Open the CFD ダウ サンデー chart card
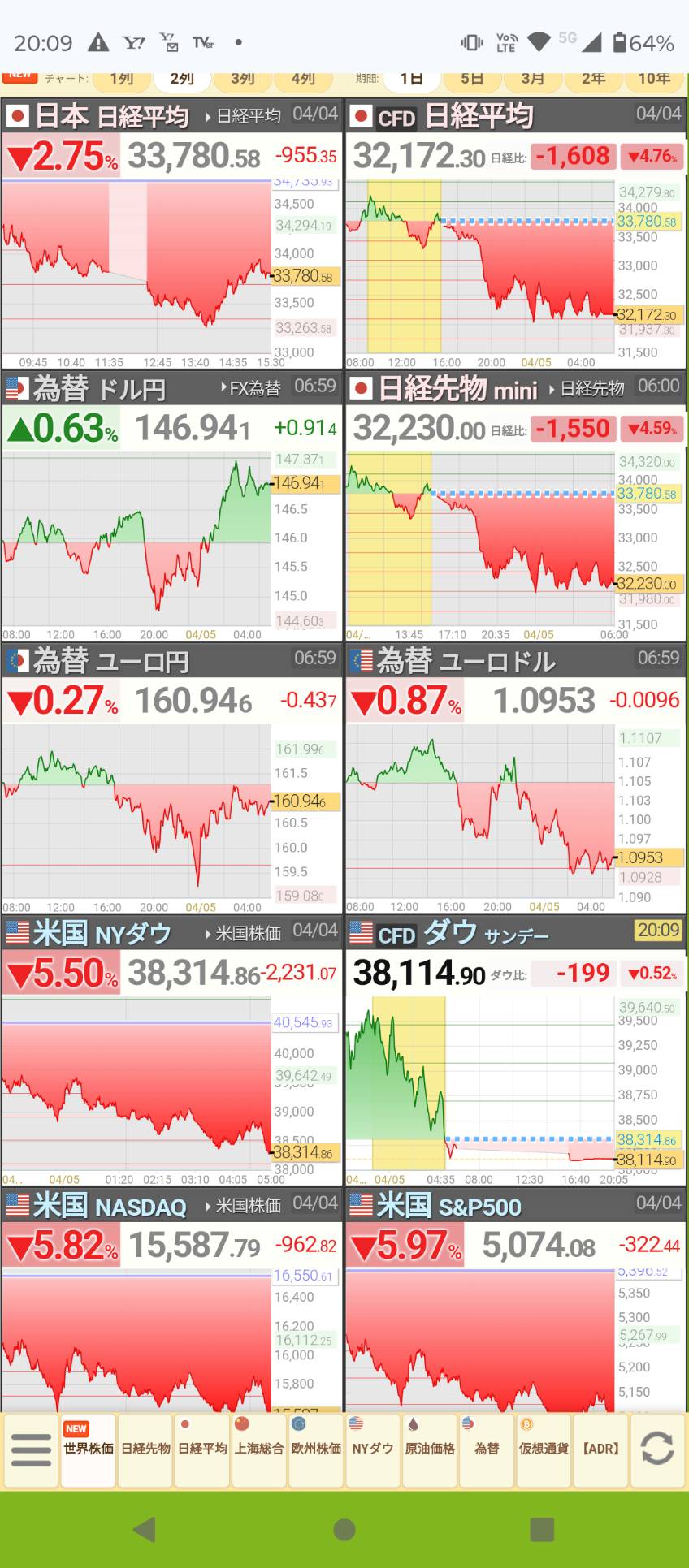The image size is (689, 1568). (x=516, y=1052)
